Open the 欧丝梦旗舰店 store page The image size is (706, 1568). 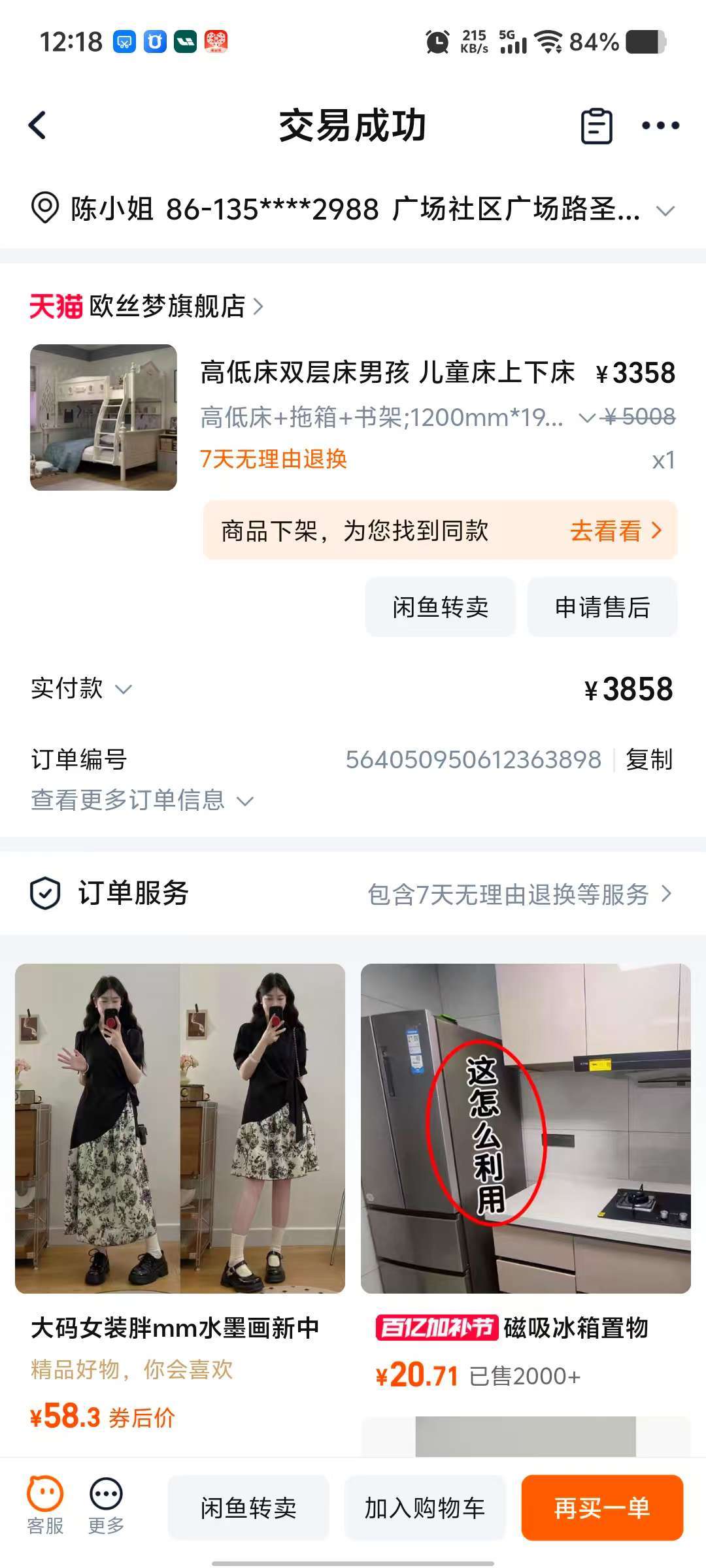(167, 306)
